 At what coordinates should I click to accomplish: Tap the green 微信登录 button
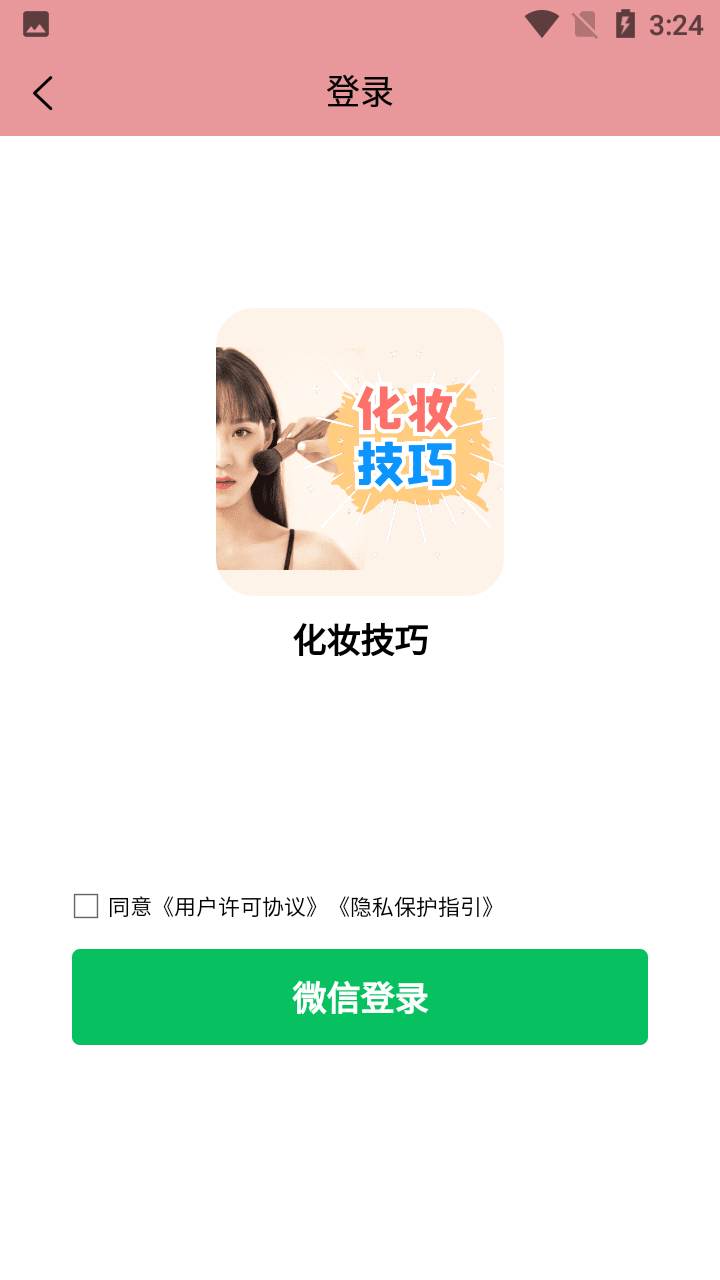click(360, 997)
